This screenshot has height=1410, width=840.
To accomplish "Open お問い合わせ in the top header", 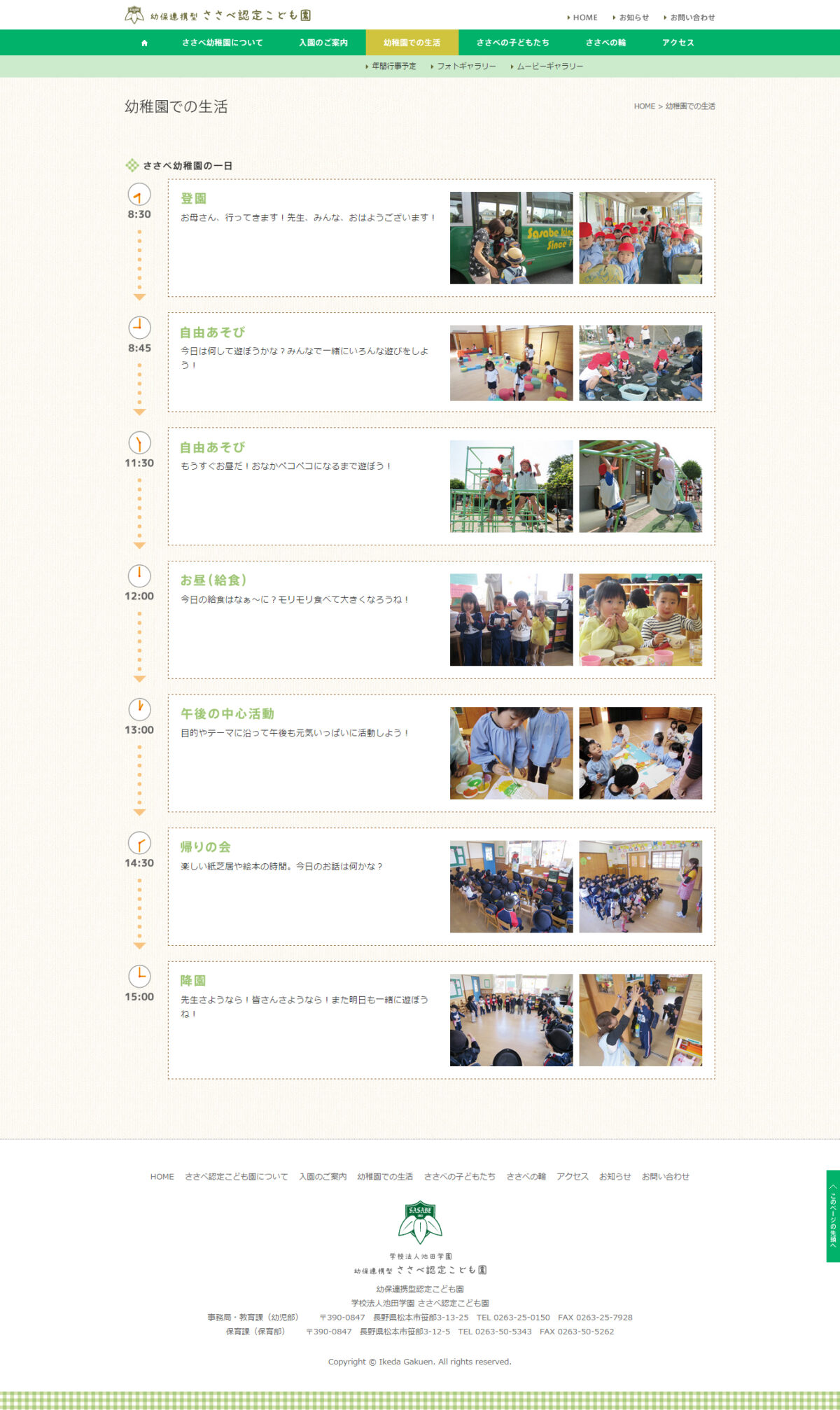I will 692,18.
